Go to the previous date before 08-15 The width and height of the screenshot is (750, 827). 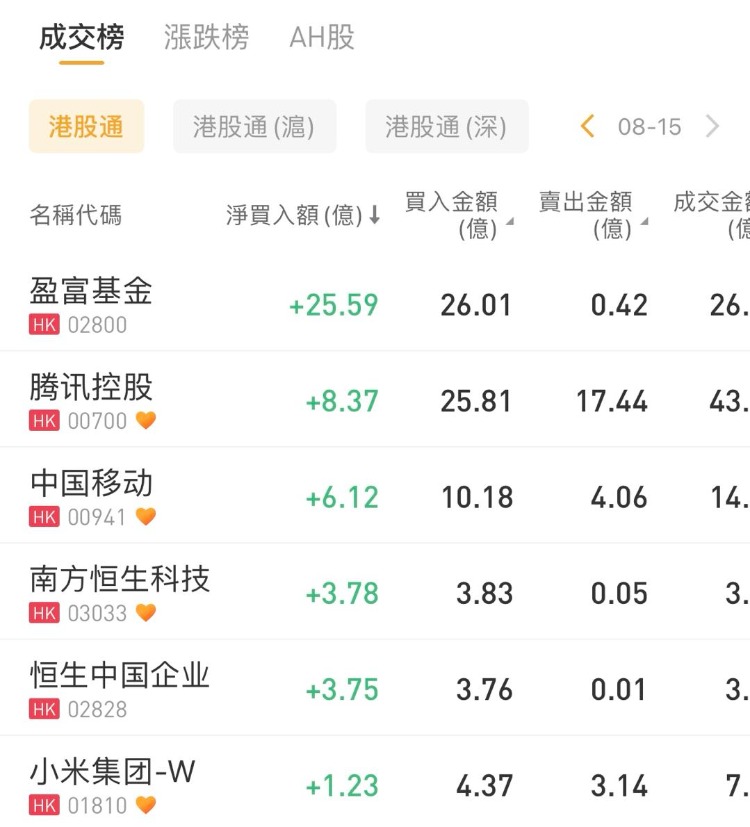click(587, 127)
